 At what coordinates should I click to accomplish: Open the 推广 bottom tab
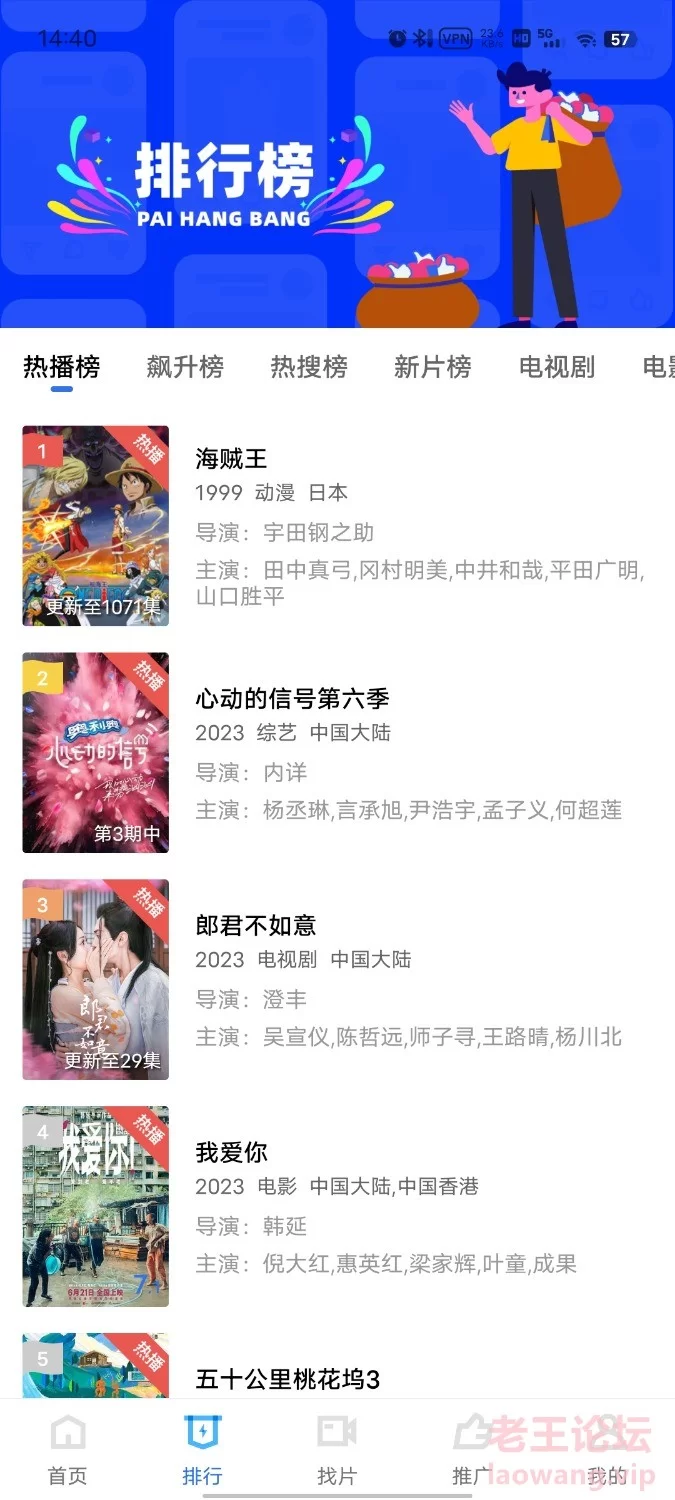(472, 1450)
